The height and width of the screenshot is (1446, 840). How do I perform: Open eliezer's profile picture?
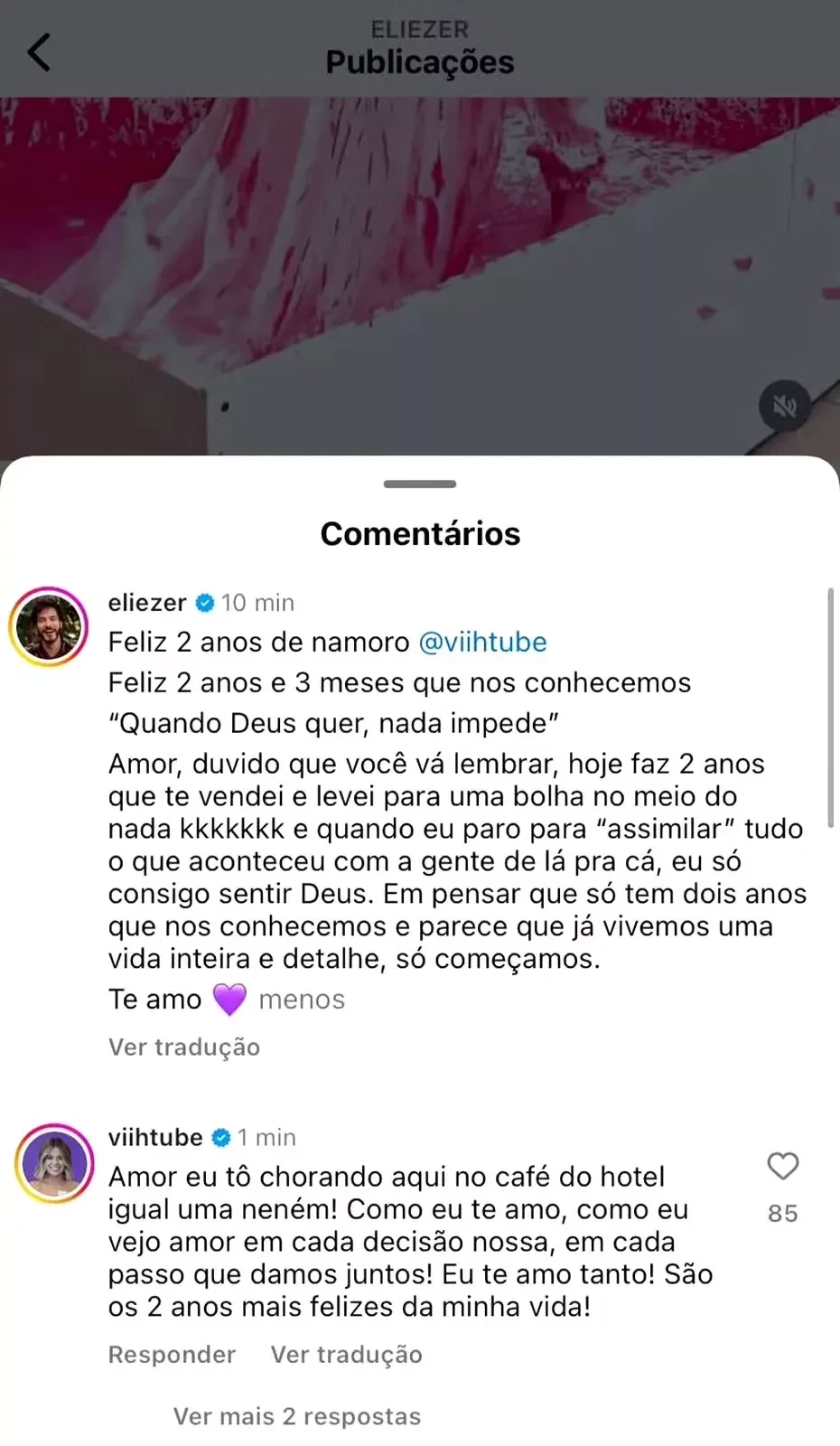(49, 626)
